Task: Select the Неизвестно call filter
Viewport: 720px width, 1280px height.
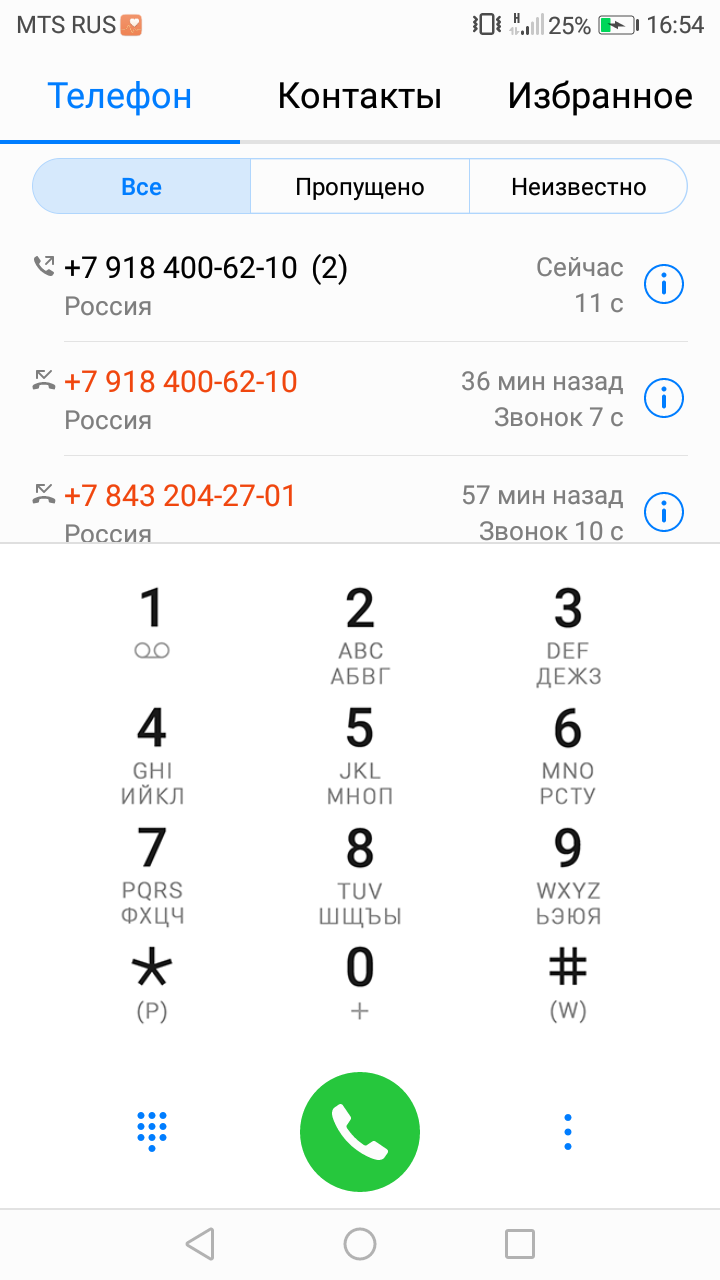Action: [x=578, y=187]
